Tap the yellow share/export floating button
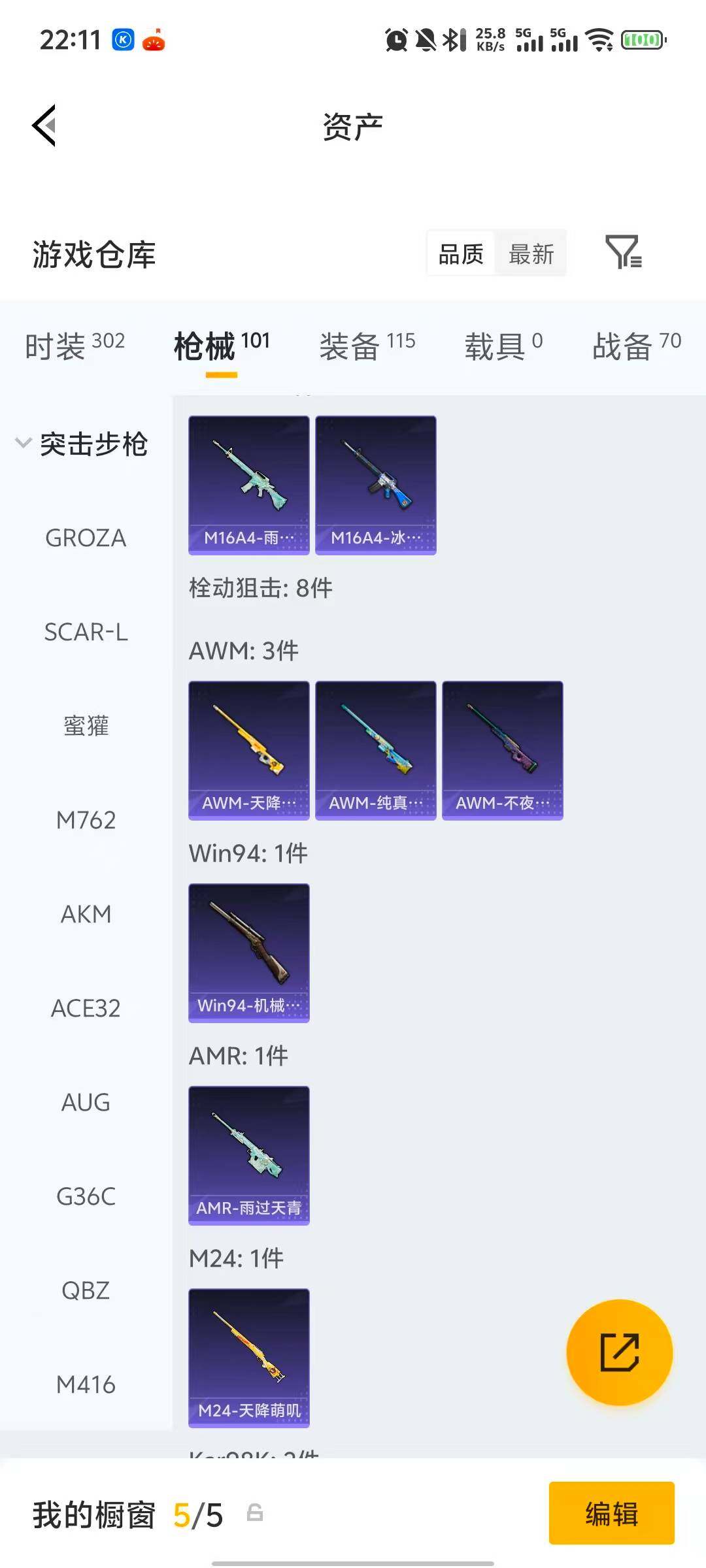Screen dimensions: 706x1568 620,1353
